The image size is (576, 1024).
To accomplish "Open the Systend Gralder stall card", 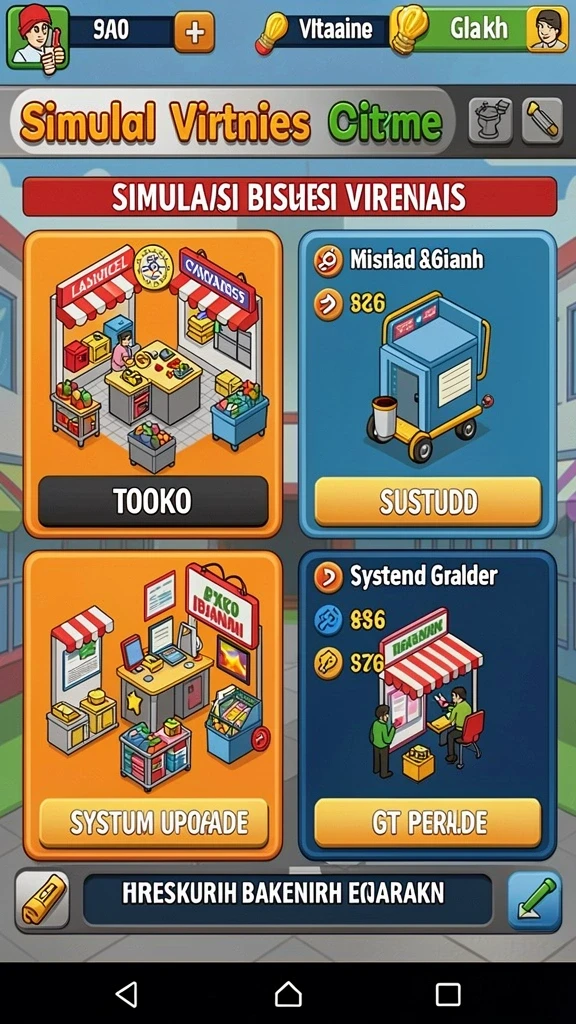I will [x=428, y=705].
